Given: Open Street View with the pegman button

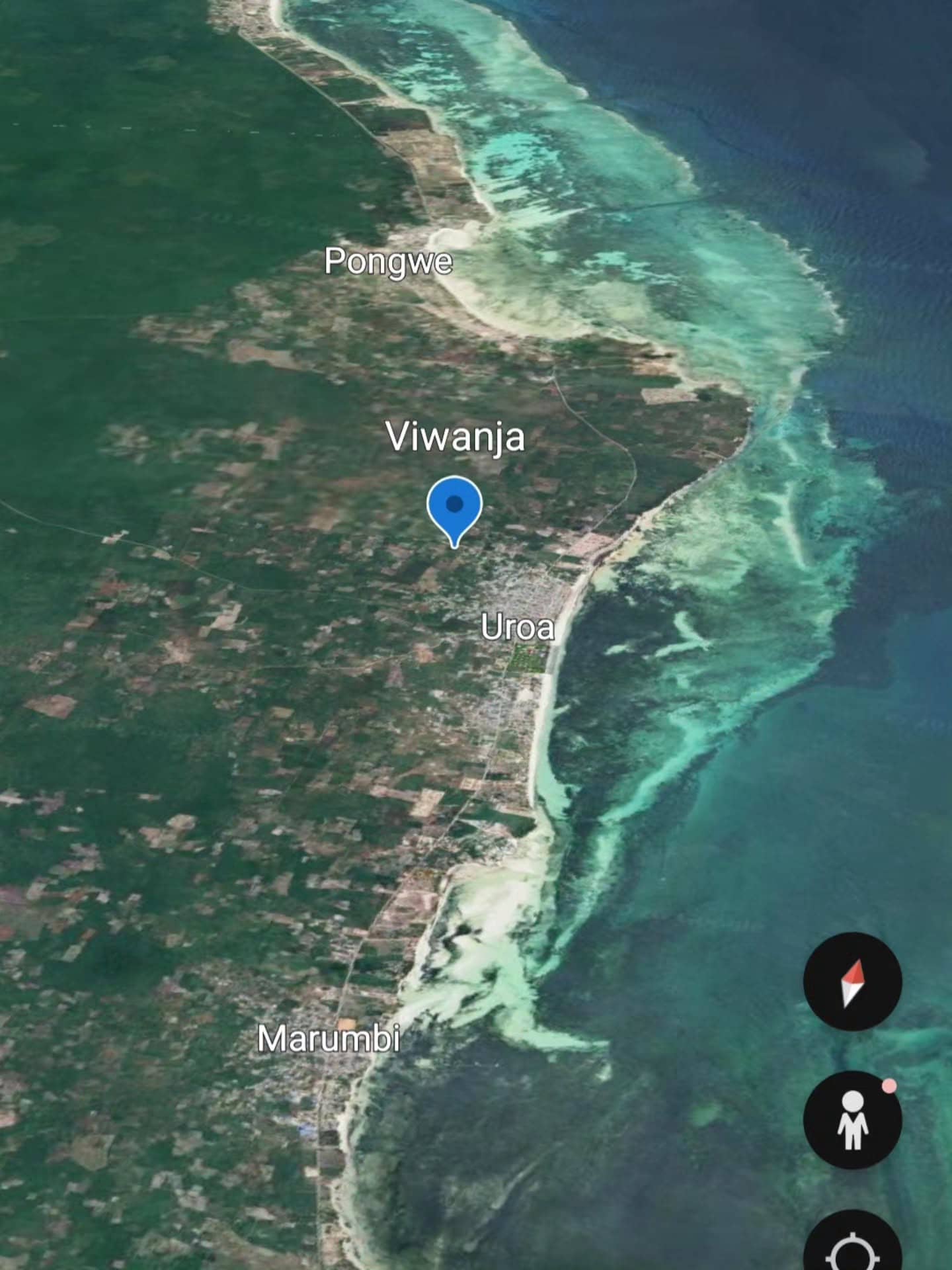Looking at the screenshot, I should (x=852, y=1120).
